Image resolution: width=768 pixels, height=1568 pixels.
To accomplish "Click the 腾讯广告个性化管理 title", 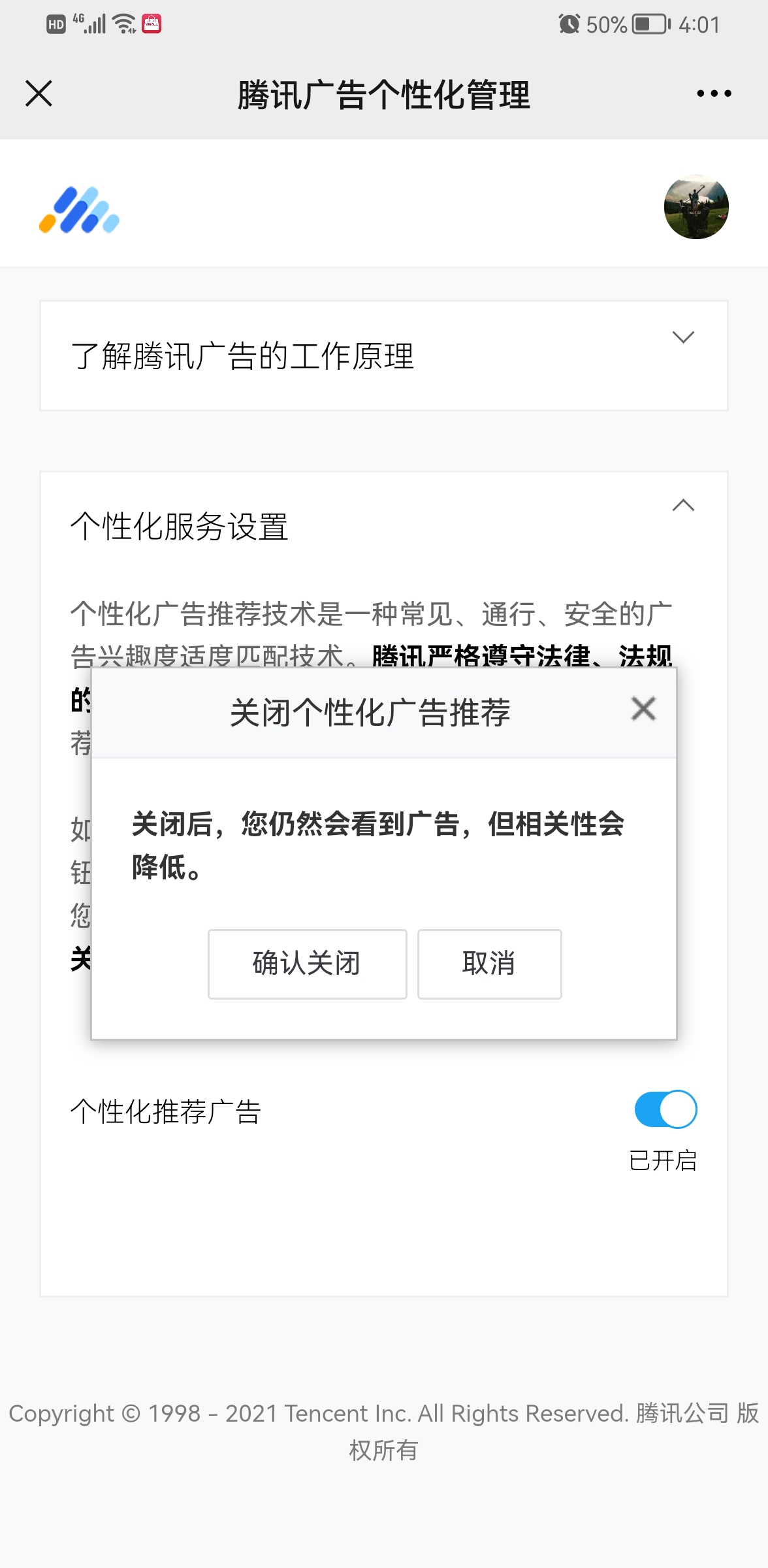I will (384, 93).
